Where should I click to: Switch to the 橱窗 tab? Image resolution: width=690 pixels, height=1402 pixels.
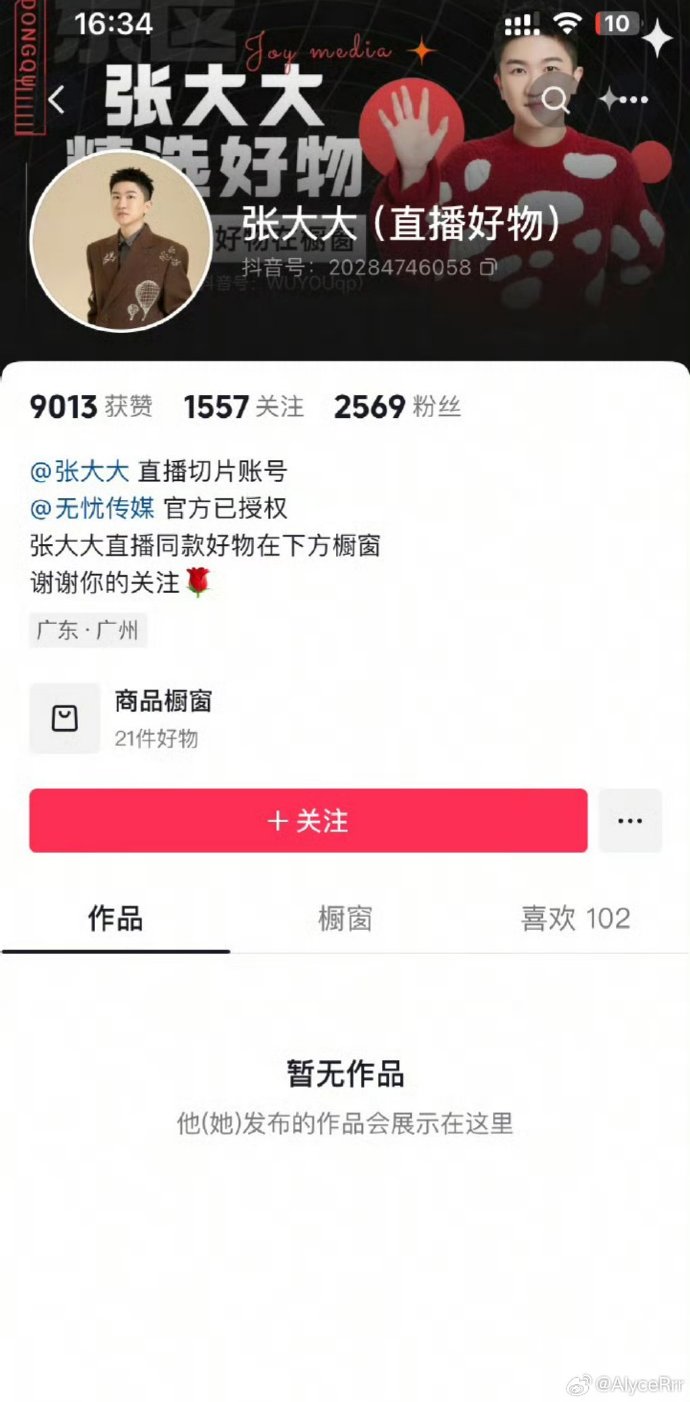345,918
